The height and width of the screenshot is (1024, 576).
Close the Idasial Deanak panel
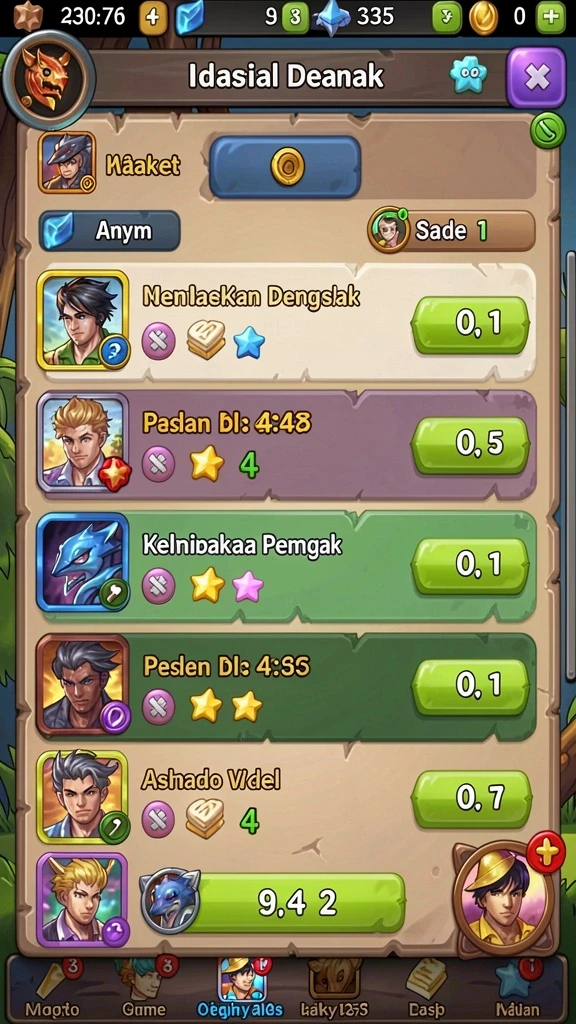536,78
